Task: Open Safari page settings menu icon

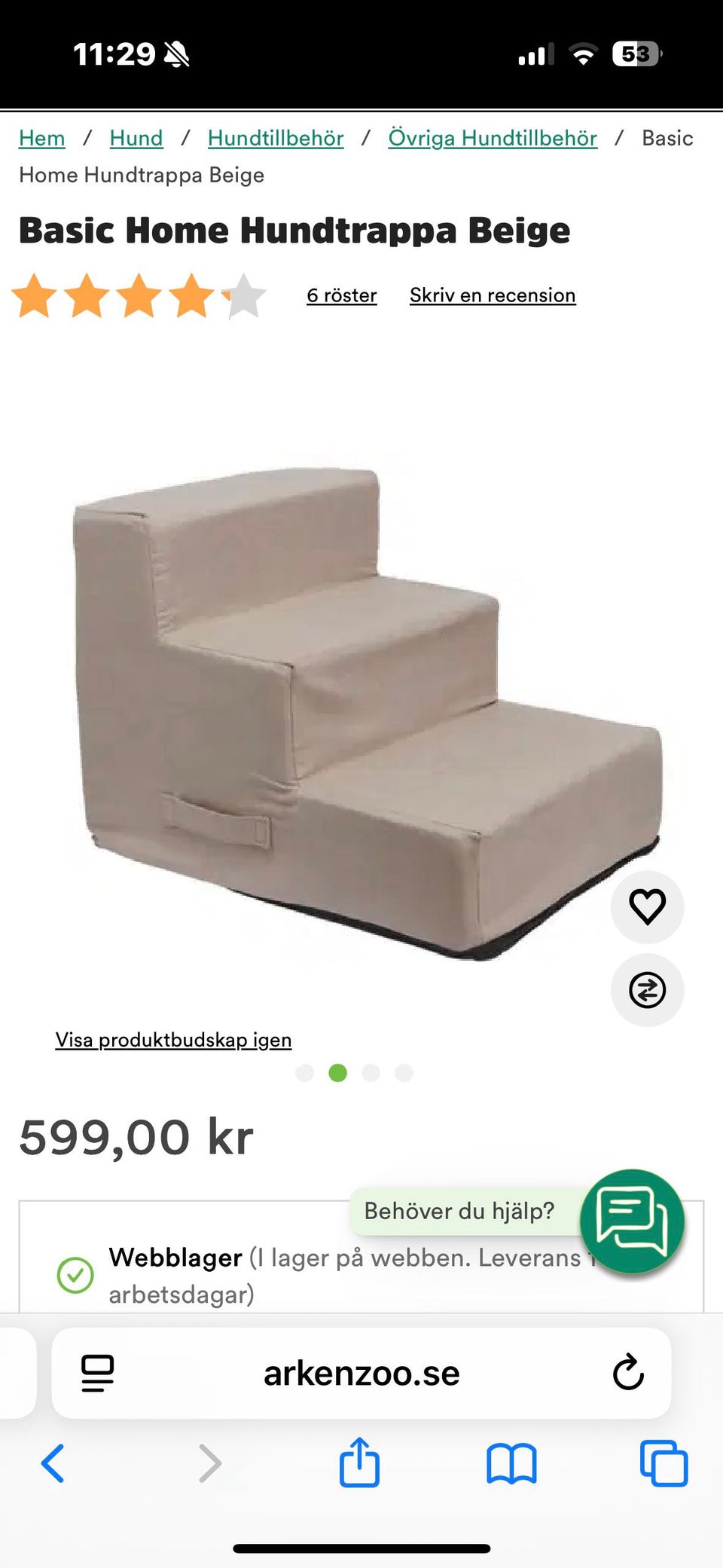Action: point(97,1373)
